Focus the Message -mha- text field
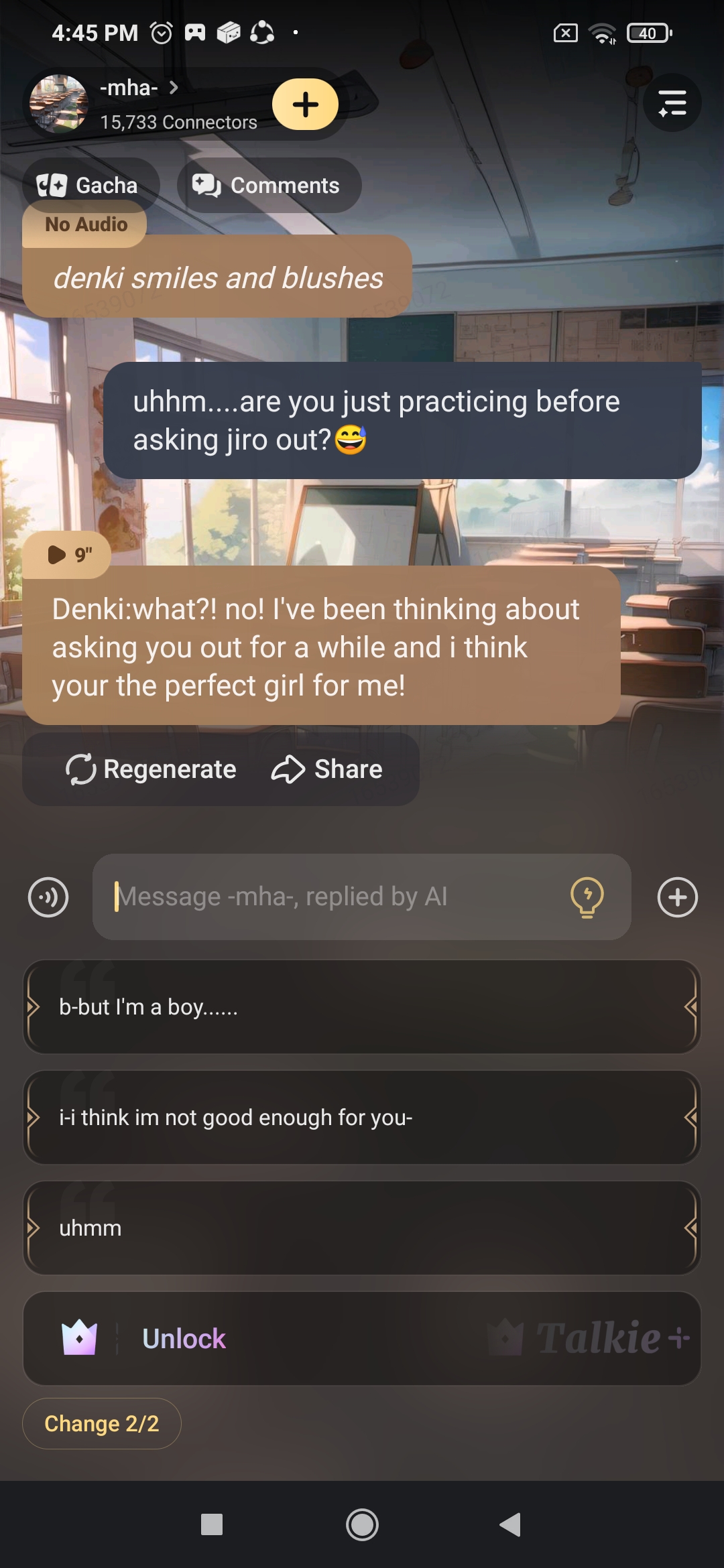The width and height of the screenshot is (724, 1568). pyautogui.click(x=335, y=897)
